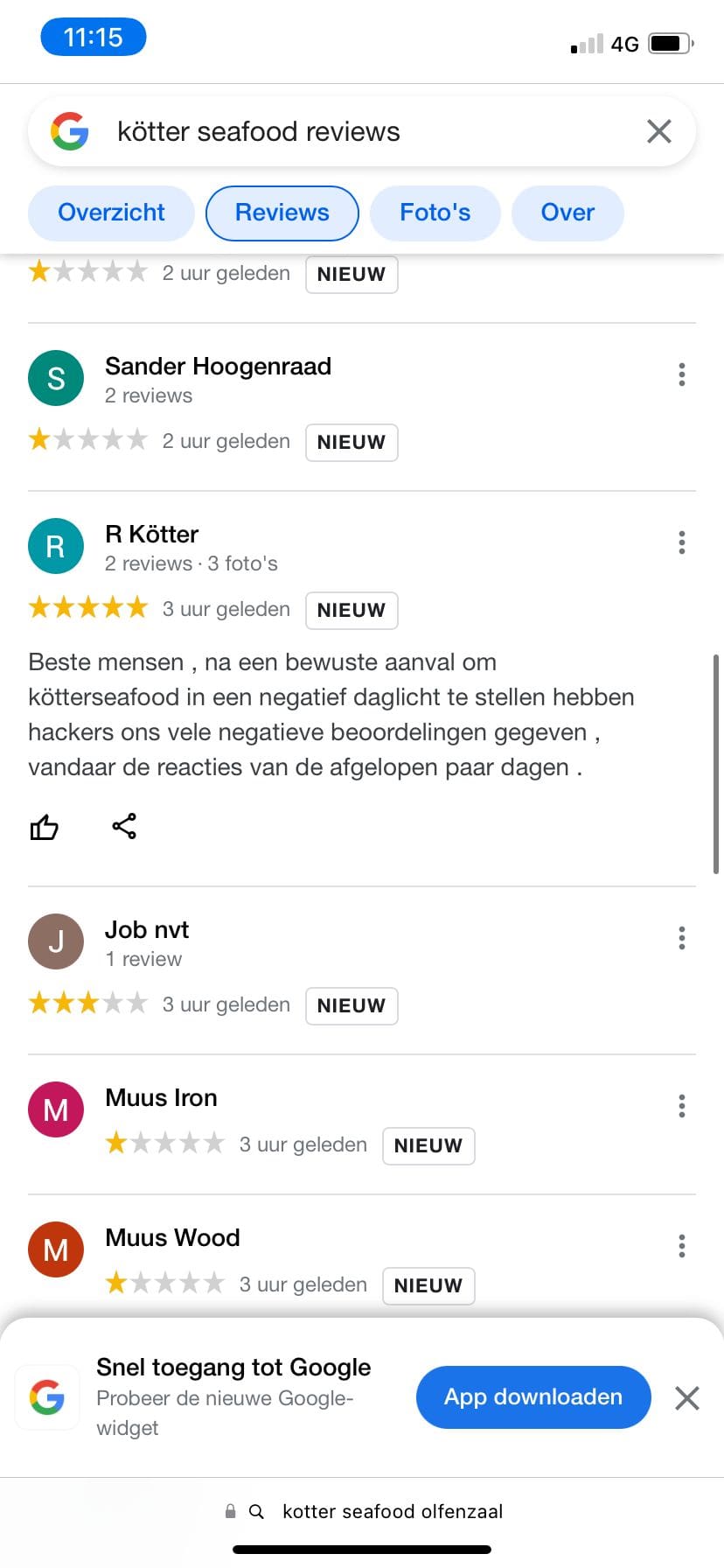724x1568 pixels.
Task: Switch to the Over tab
Action: coord(567,213)
